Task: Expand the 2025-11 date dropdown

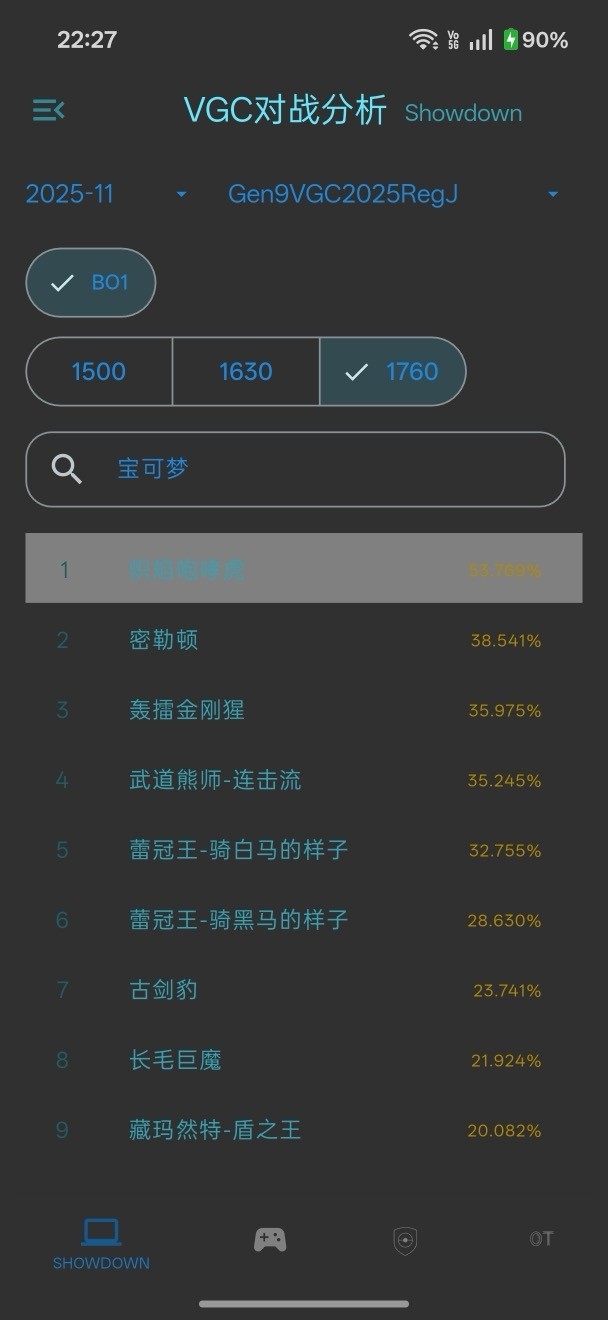Action: tap(106, 194)
